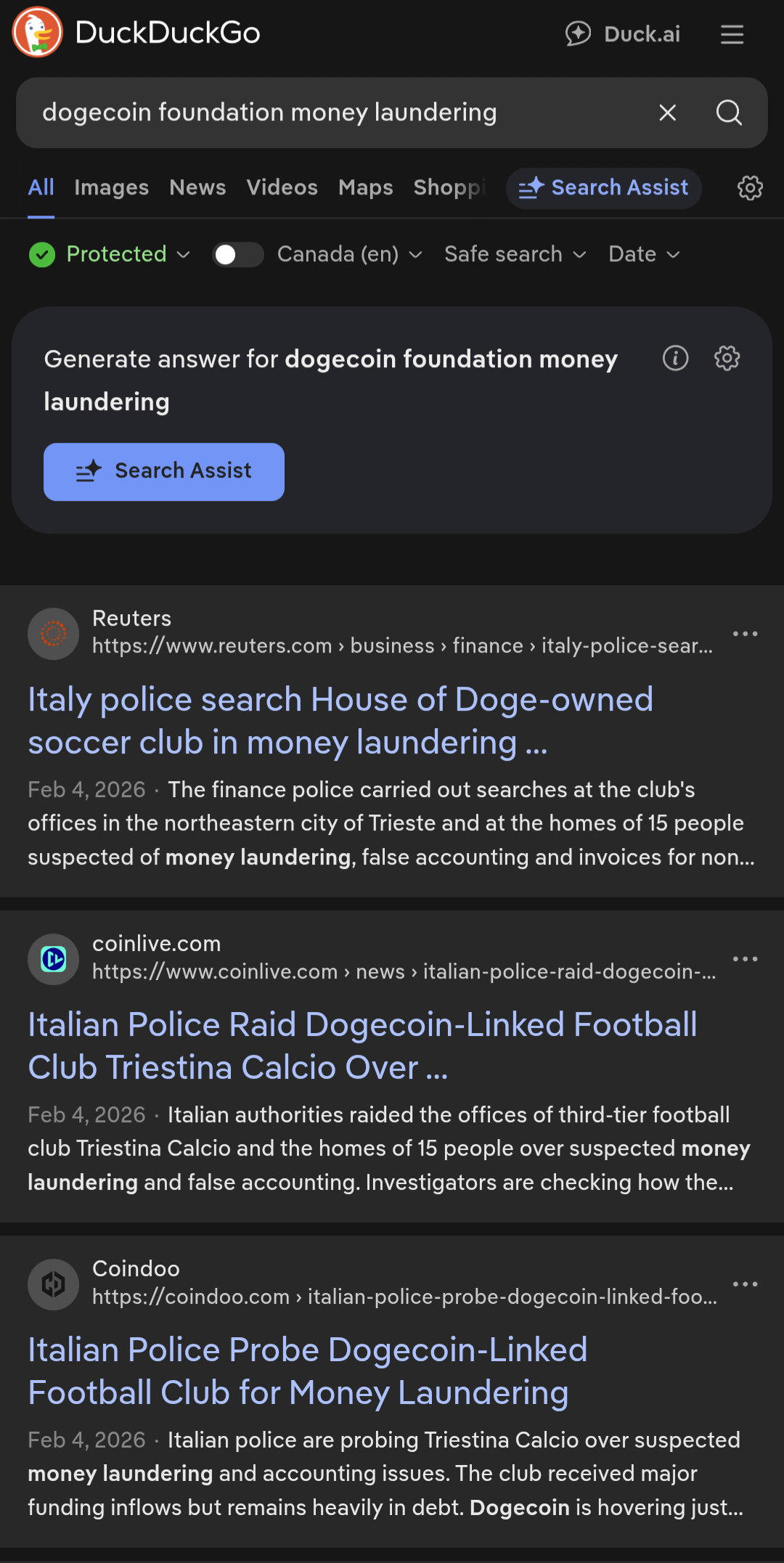Image resolution: width=784 pixels, height=1563 pixels.
Task: Open the Date filter dropdown
Action: 644,254
